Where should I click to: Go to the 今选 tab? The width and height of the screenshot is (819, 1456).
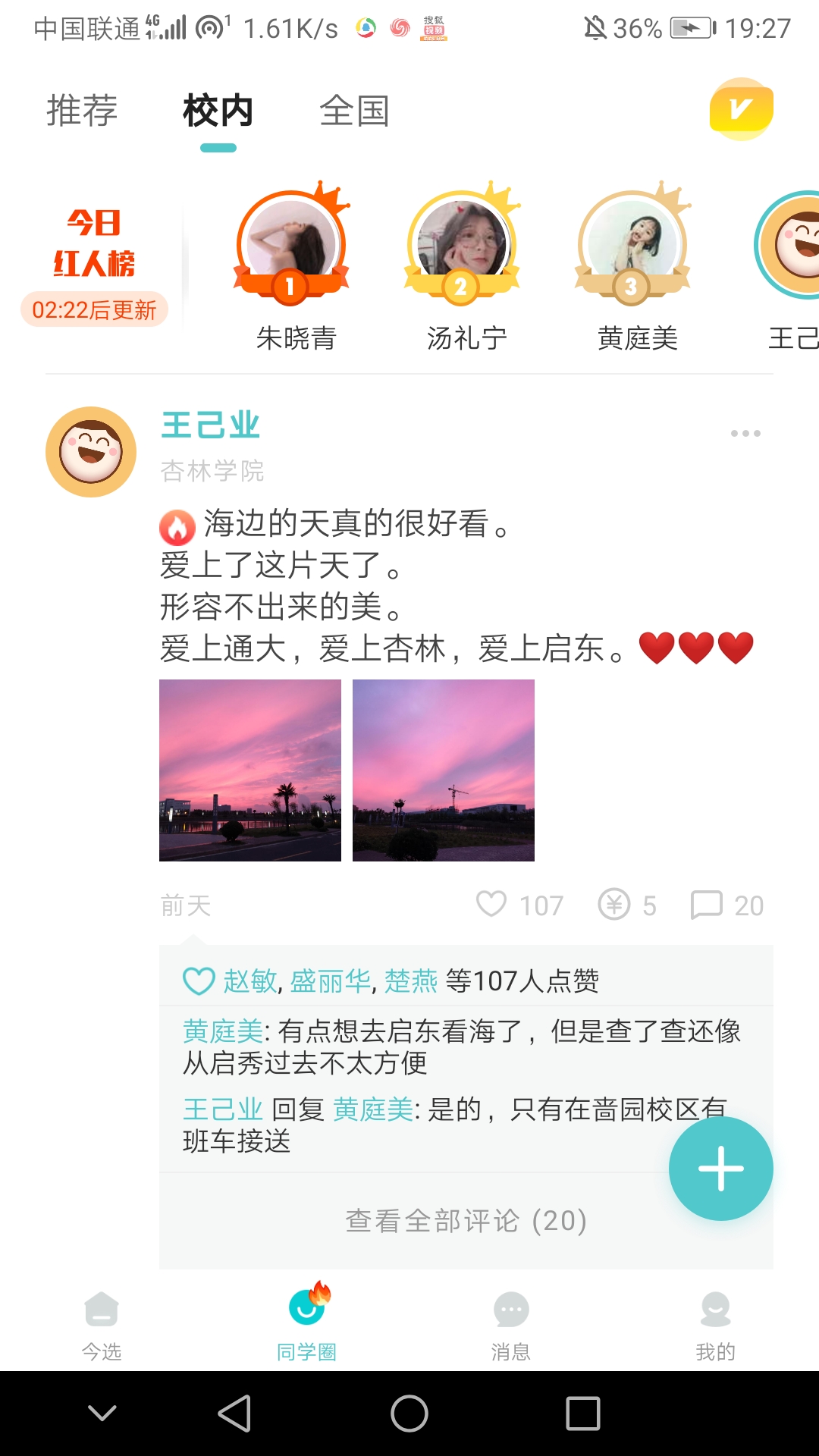102,1325
